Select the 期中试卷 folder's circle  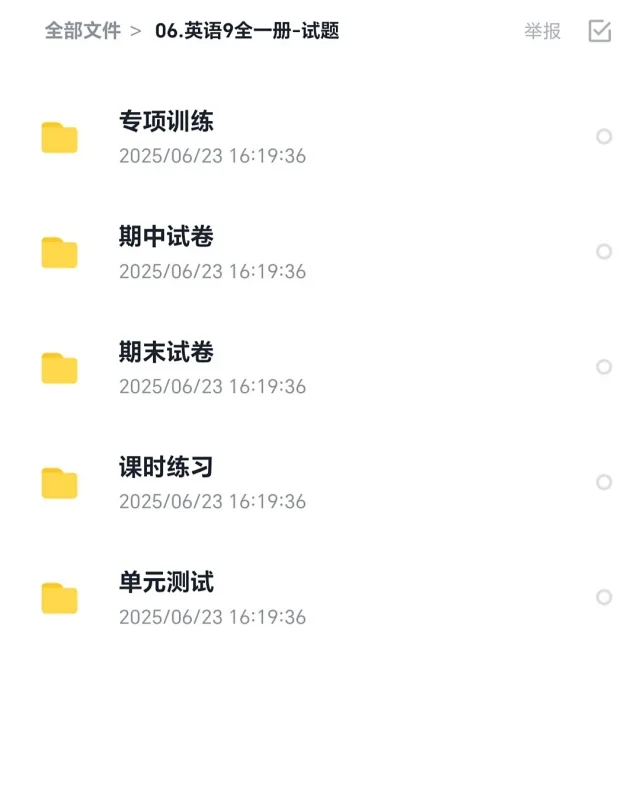pos(604,252)
